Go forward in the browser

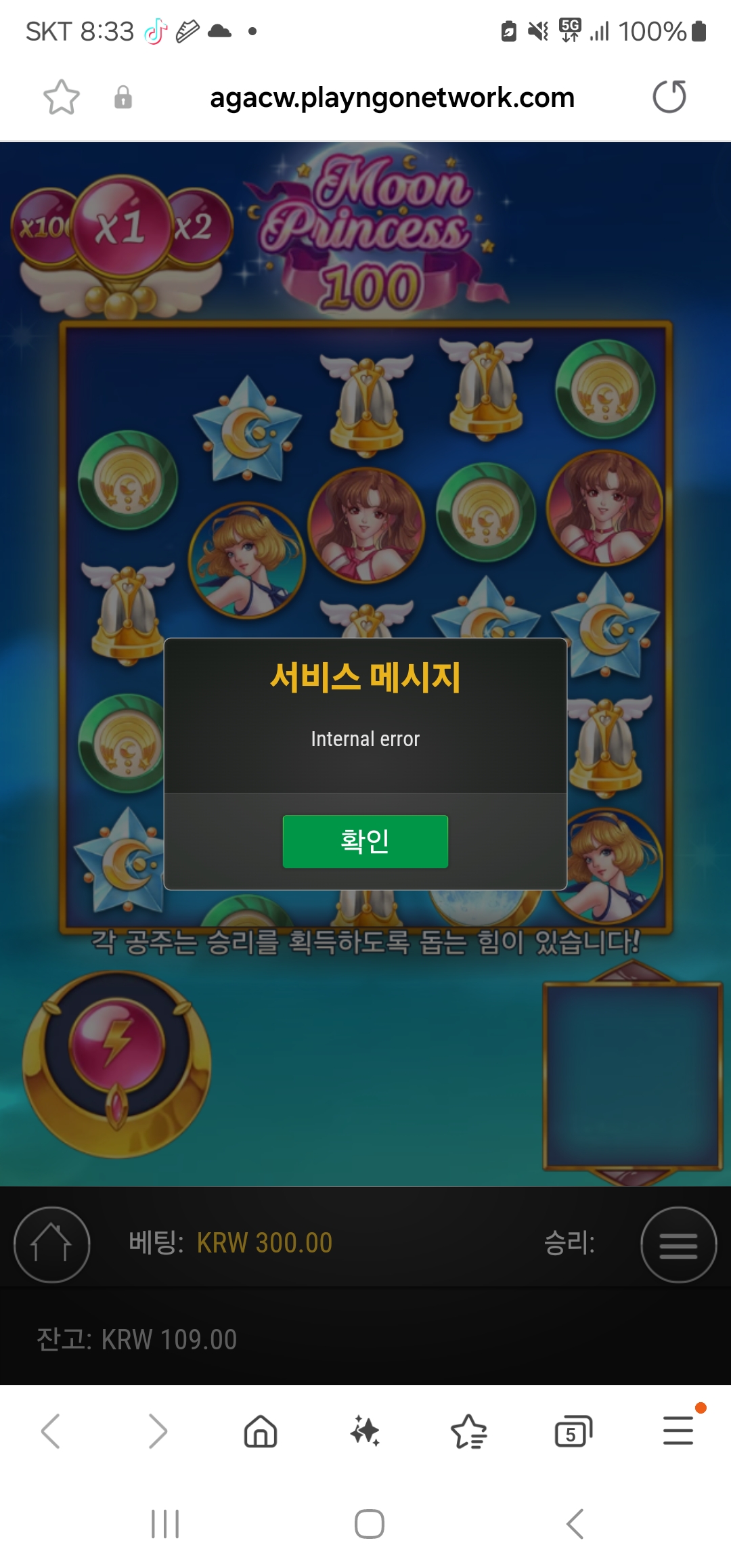pyautogui.click(x=157, y=1431)
